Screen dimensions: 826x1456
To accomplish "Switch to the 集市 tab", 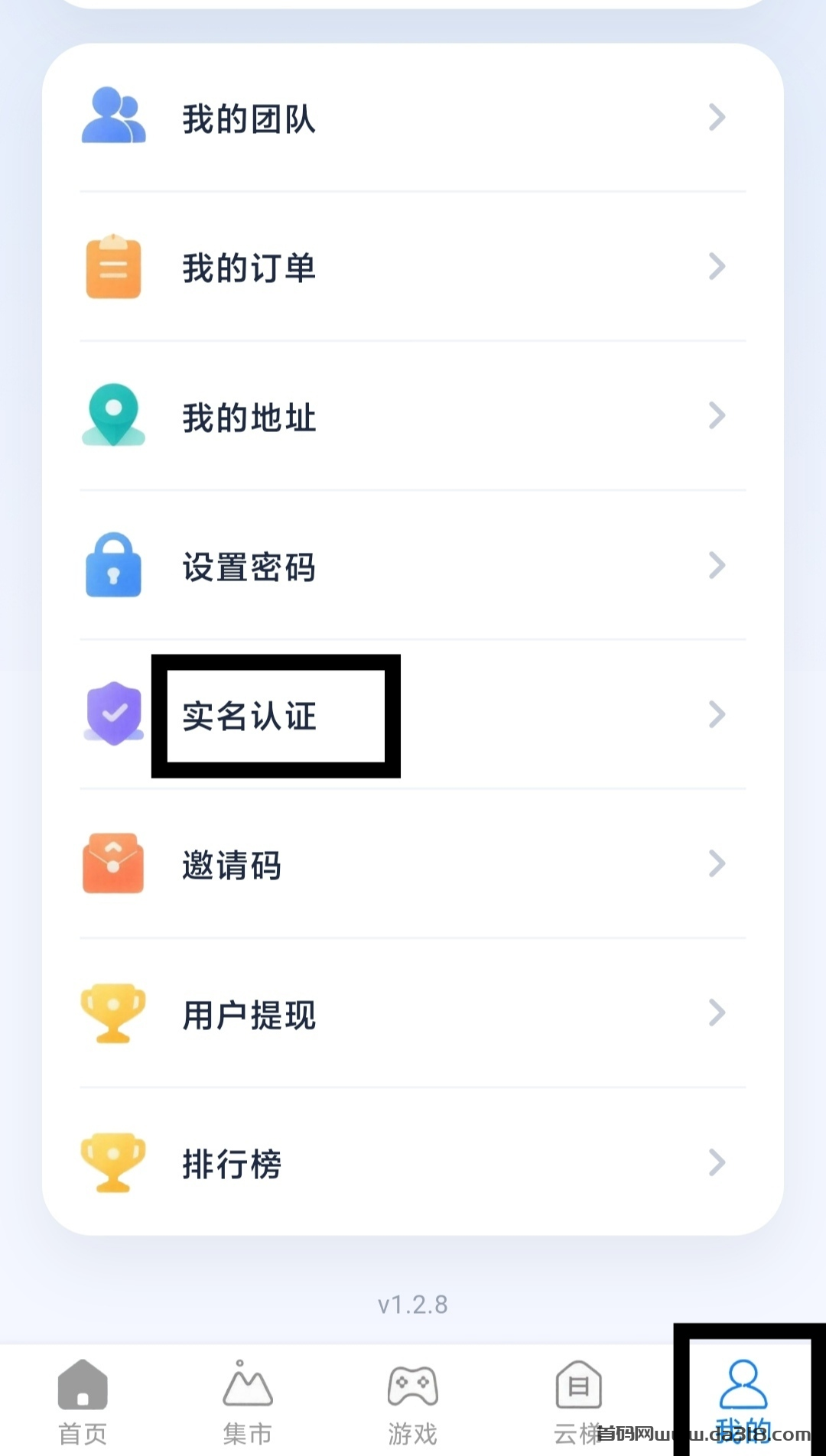I will click(x=248, y=1401).
